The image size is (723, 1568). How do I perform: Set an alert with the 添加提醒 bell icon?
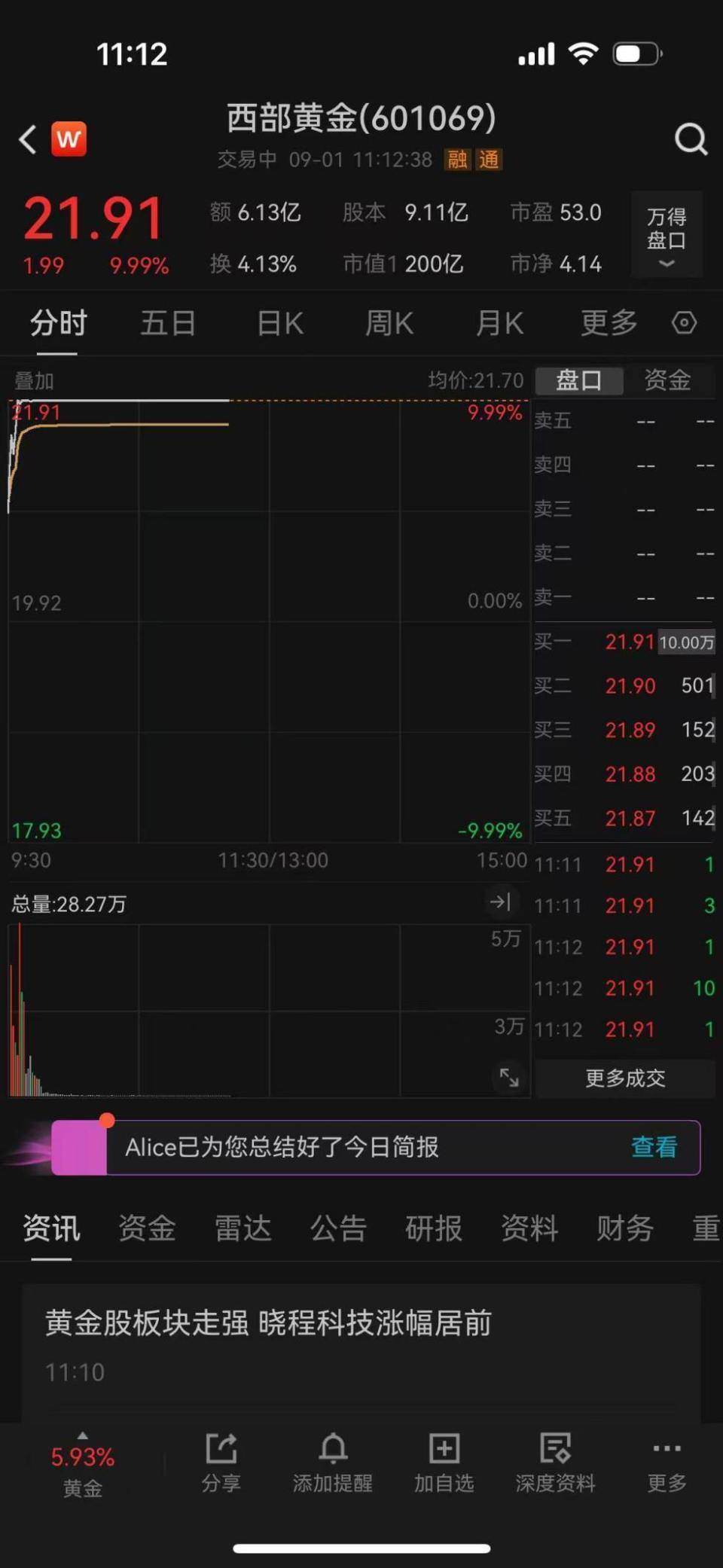point(334,1461)
